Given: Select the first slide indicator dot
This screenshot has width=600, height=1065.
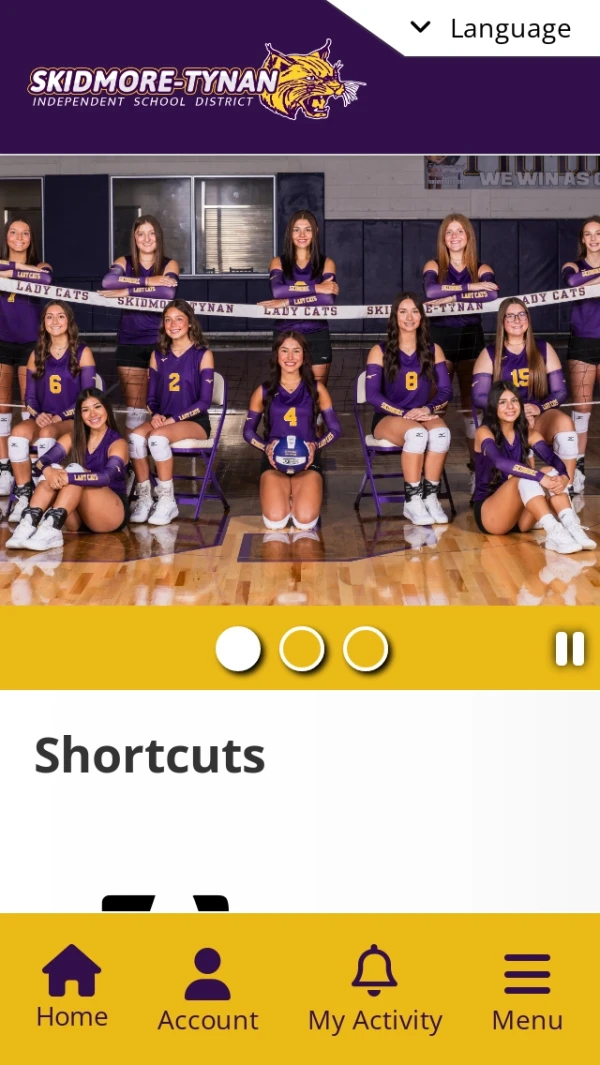Looking at the screenshot, I should tap(238, 649).
